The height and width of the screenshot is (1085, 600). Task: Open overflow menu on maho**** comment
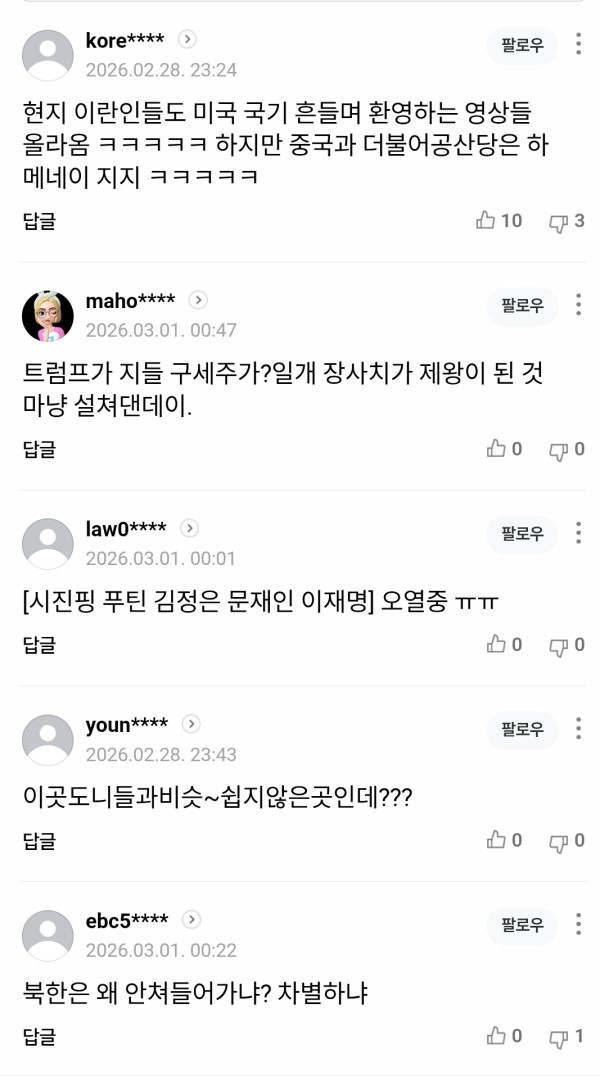click(579, 305)
